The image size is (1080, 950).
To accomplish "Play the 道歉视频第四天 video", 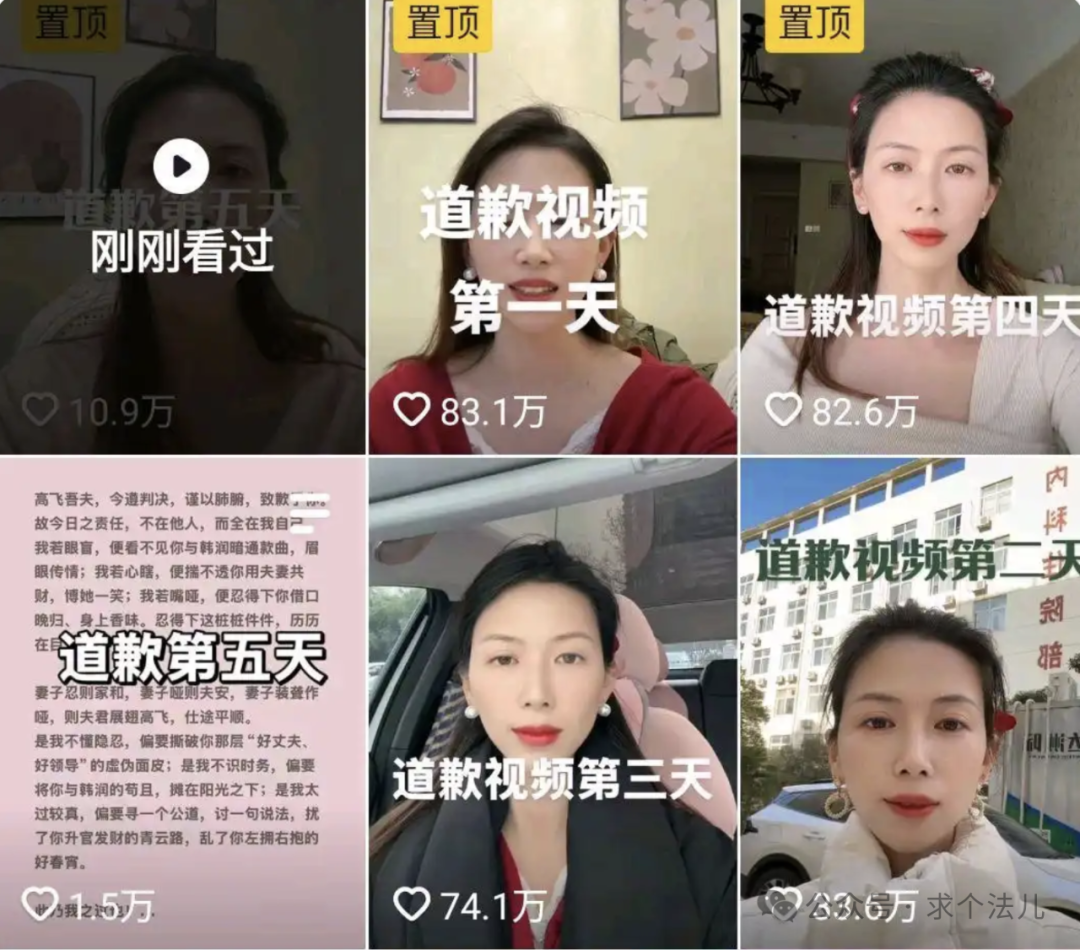I will (x=910, y=230).
